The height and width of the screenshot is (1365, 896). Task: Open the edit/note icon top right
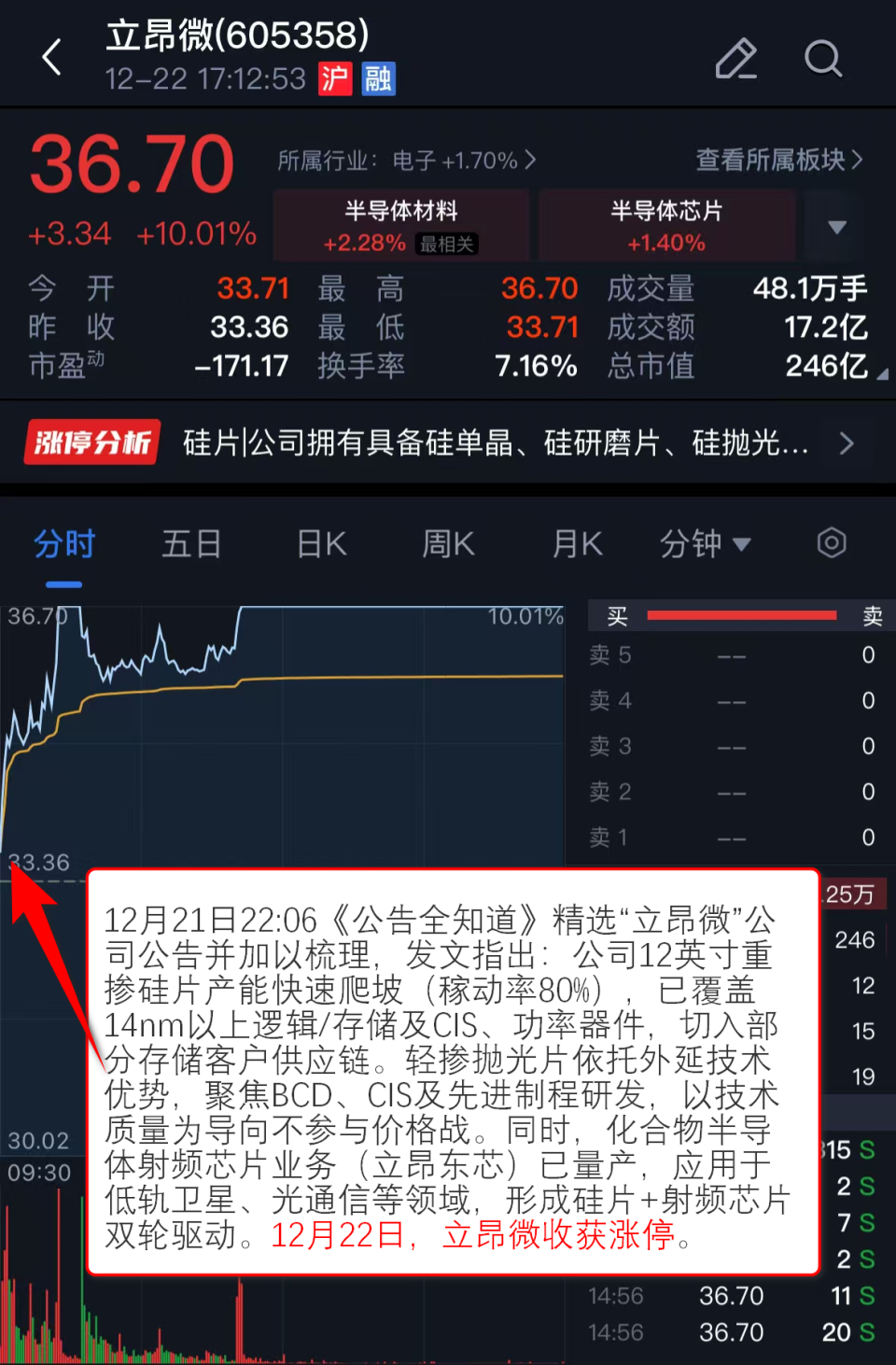735,58
